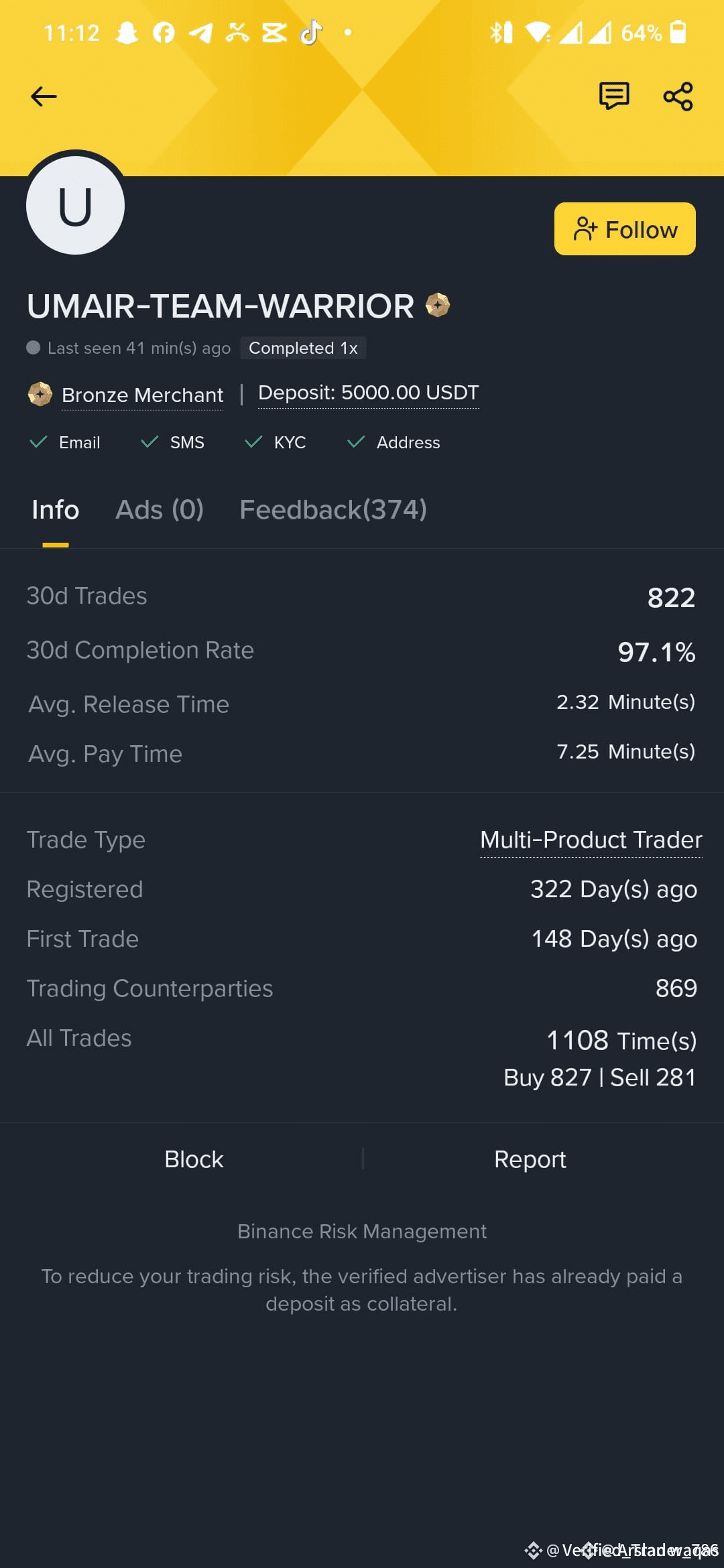
Task: Select the Info tab
Action: (x=56, y=510)
